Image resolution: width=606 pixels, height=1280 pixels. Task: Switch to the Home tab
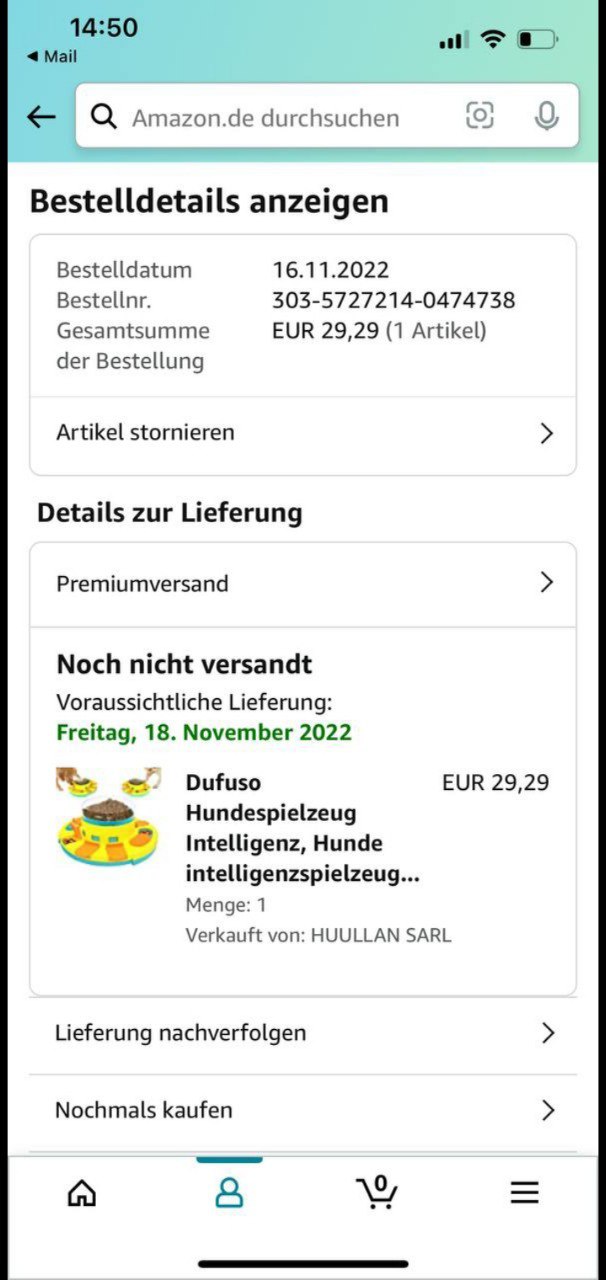(x=82, y=1192)
